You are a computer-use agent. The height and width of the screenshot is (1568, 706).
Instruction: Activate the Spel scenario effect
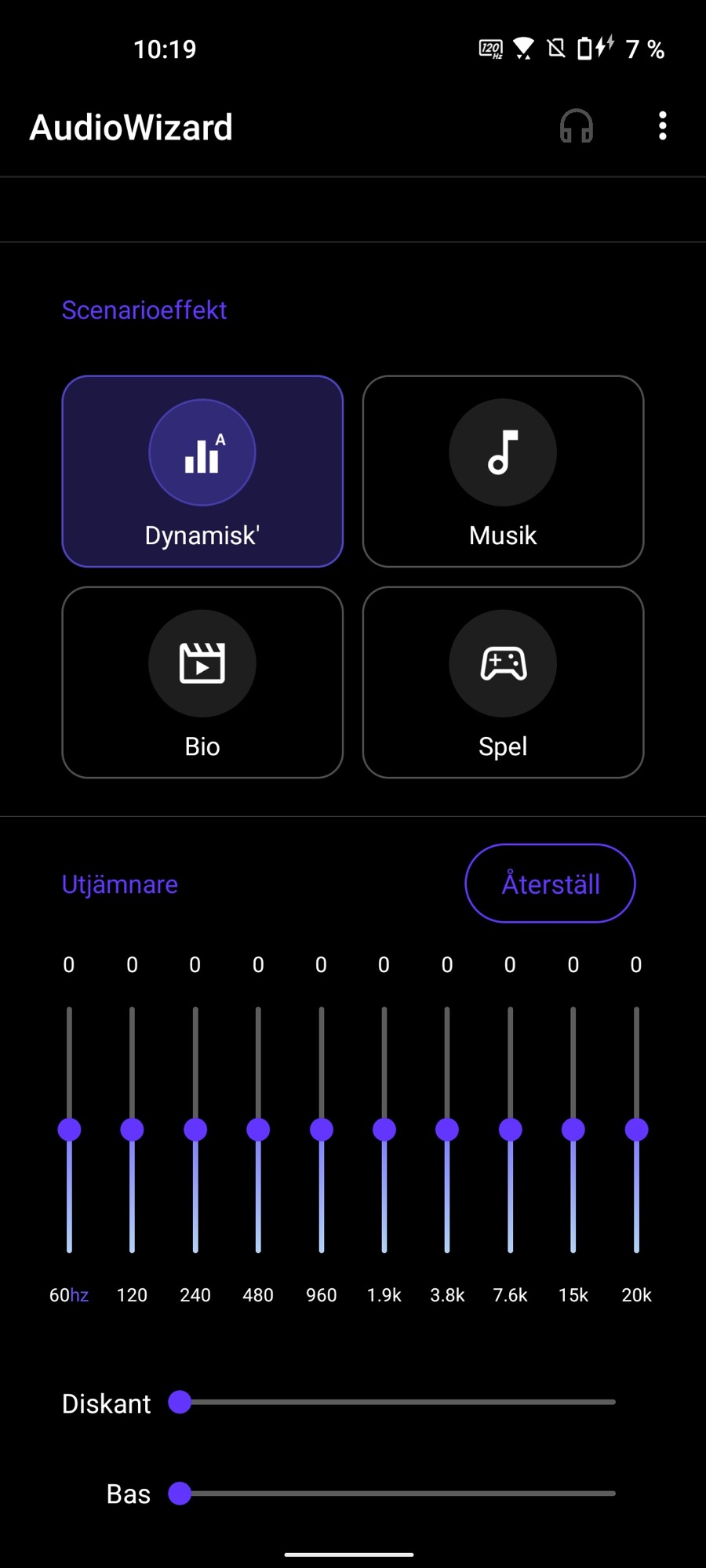pyautogui.click(x=503, y=682)
